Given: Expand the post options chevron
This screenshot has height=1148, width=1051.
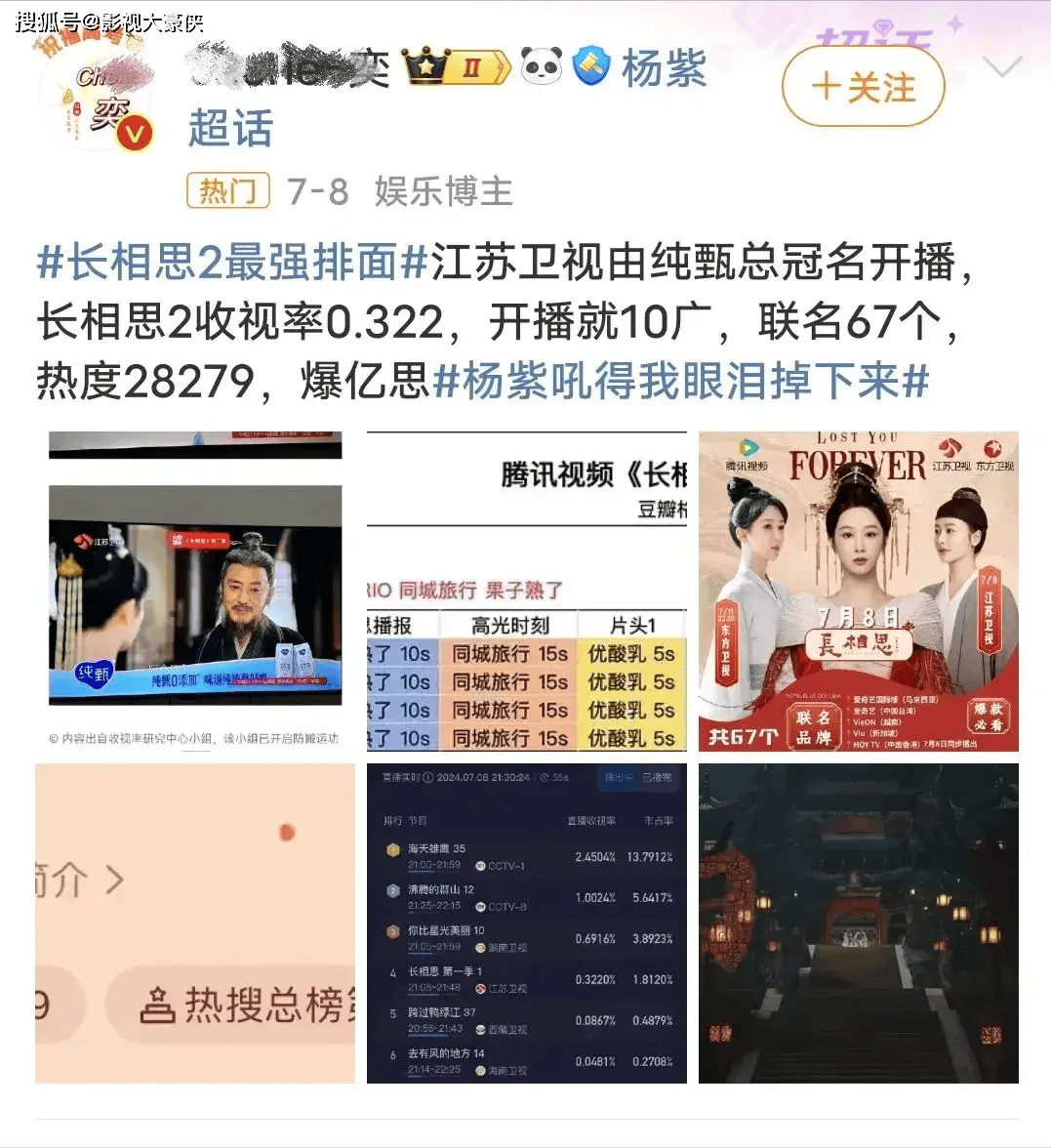Looking at the screenshot, I should coord(1002,68).
